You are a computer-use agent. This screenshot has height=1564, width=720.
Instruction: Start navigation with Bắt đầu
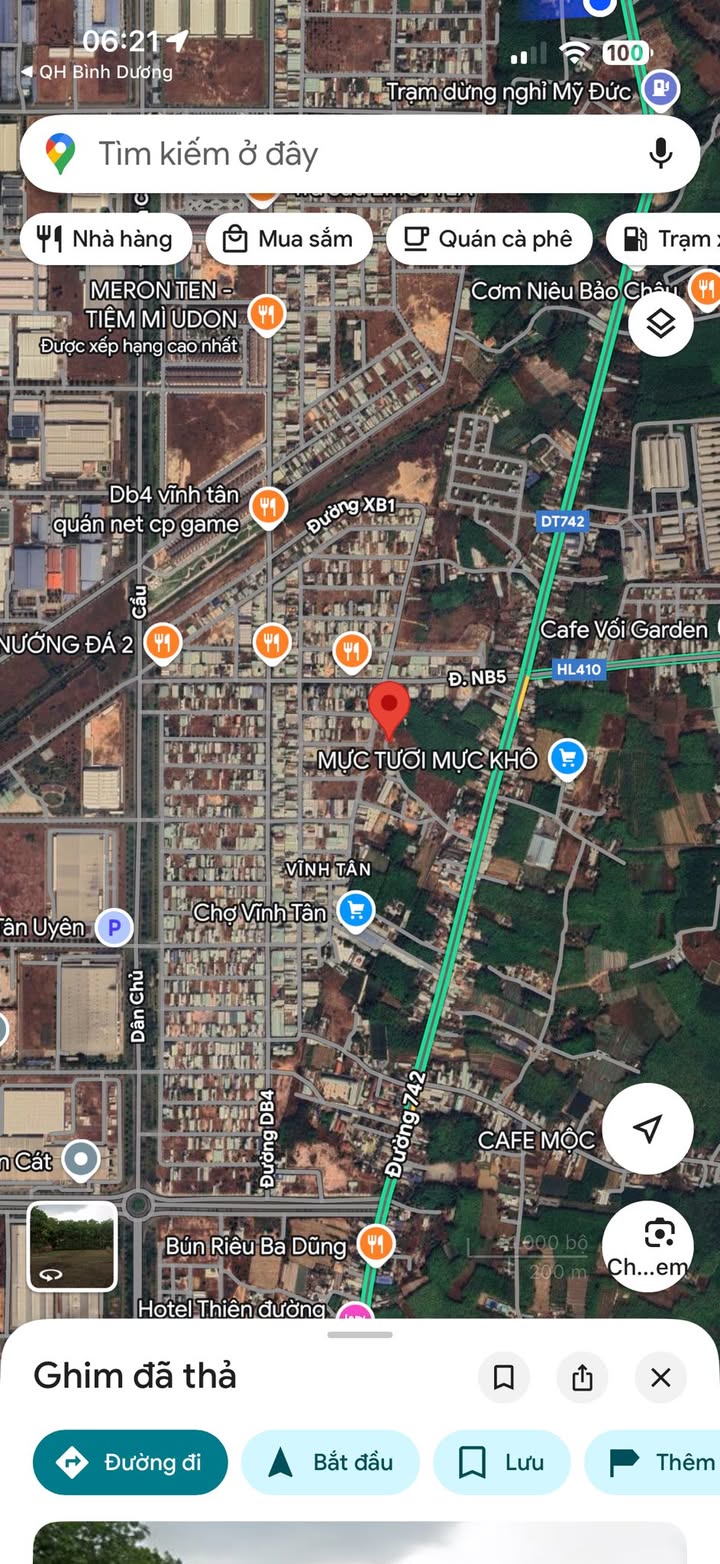[x=330, y=1462]
